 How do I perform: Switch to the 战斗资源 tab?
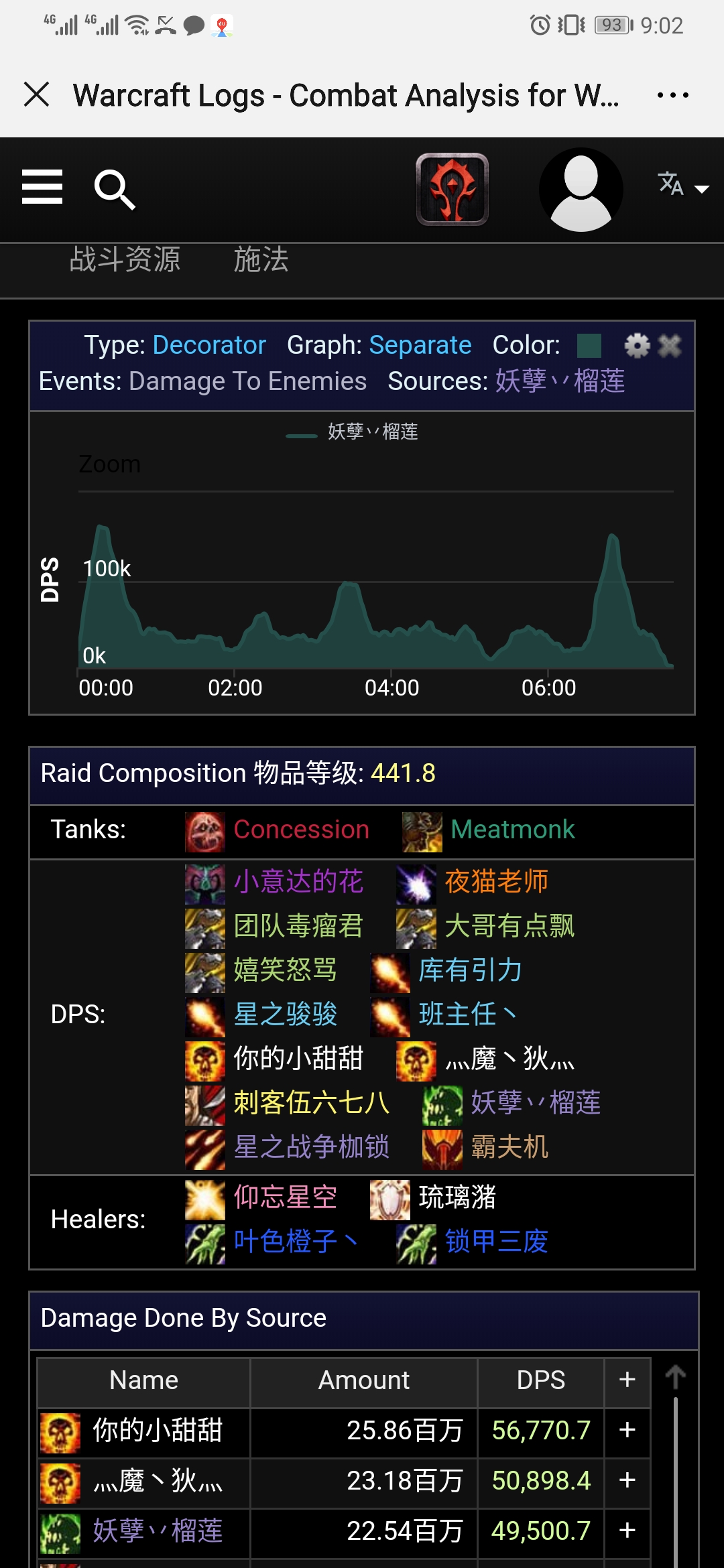[125, 259]
